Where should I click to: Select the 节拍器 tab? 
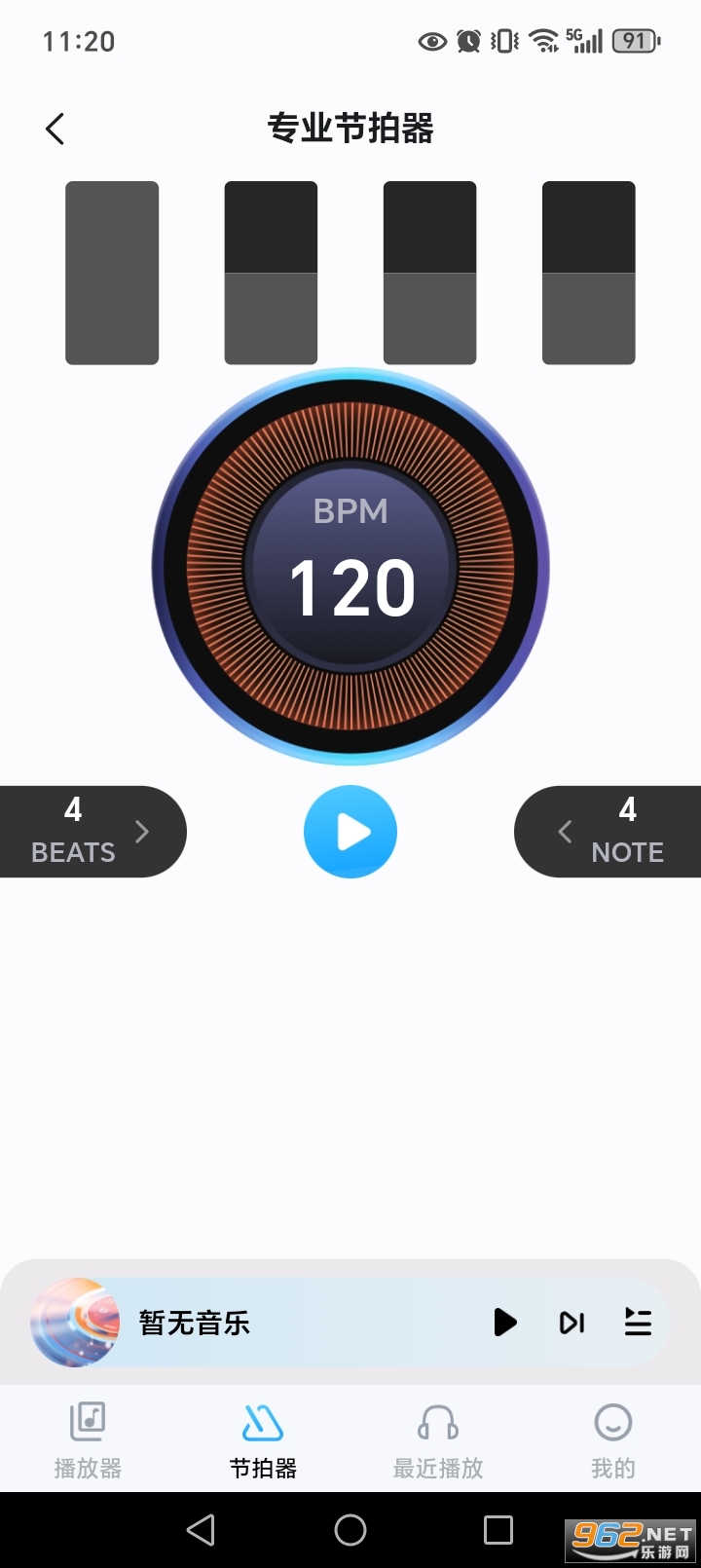coord(263,1441)
